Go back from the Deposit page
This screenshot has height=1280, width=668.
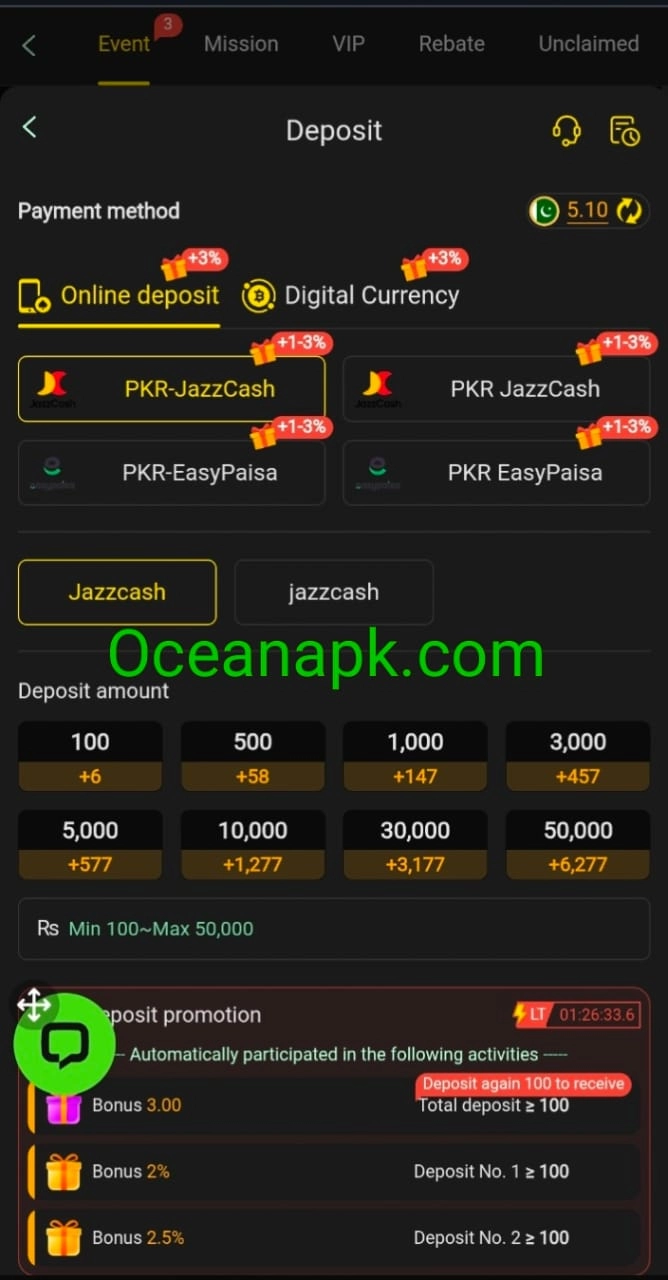(x=30, y=127)
